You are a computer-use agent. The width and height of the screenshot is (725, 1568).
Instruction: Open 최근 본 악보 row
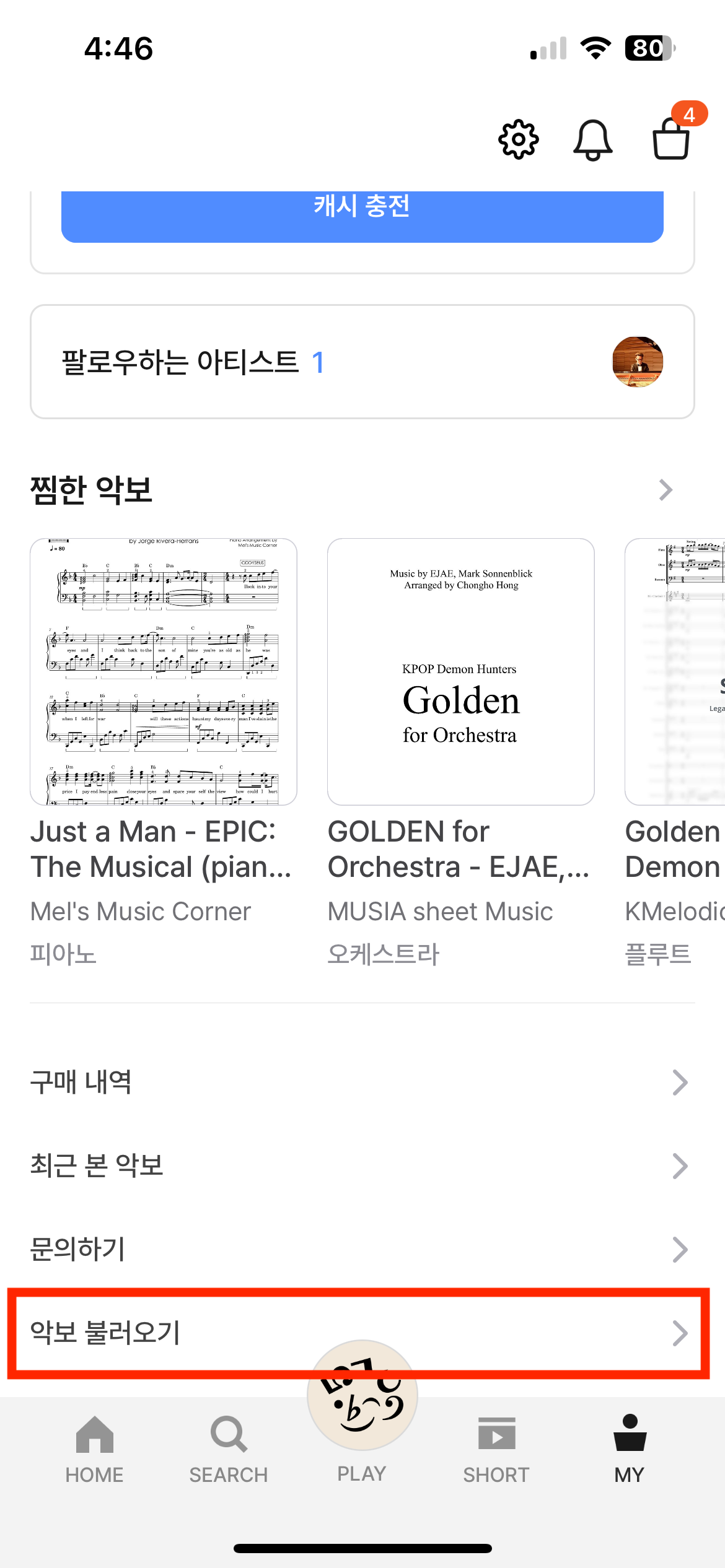(362, 1166)
